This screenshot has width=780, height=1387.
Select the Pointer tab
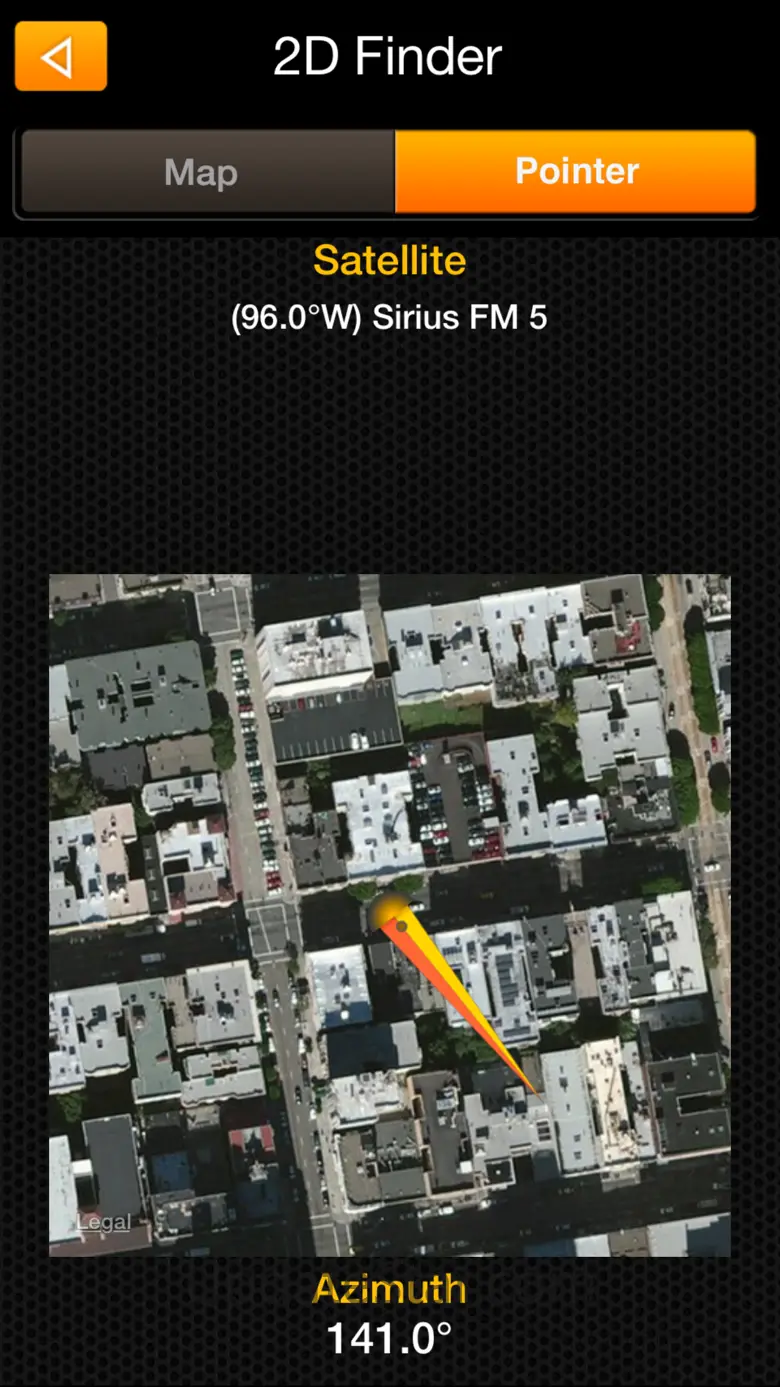click(x=576, y=172)
